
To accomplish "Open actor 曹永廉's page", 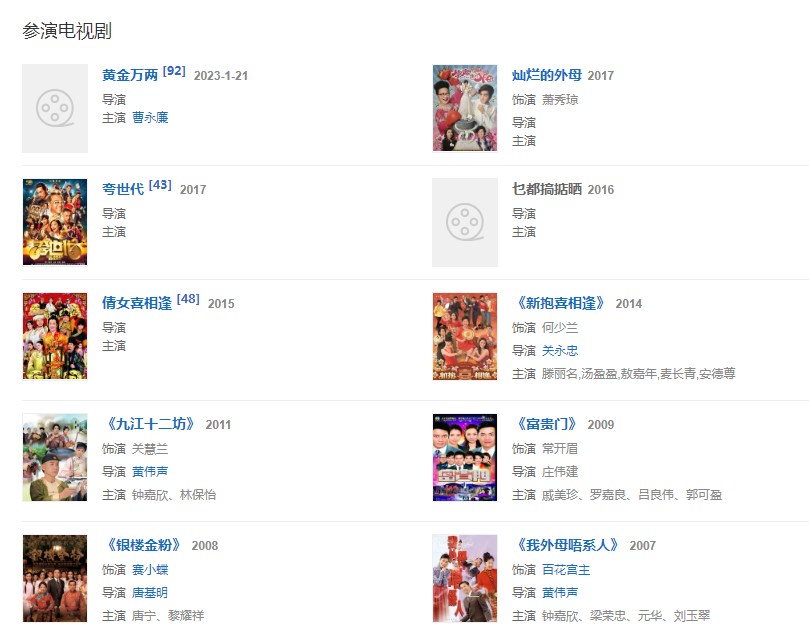I will tap(150, 117).
